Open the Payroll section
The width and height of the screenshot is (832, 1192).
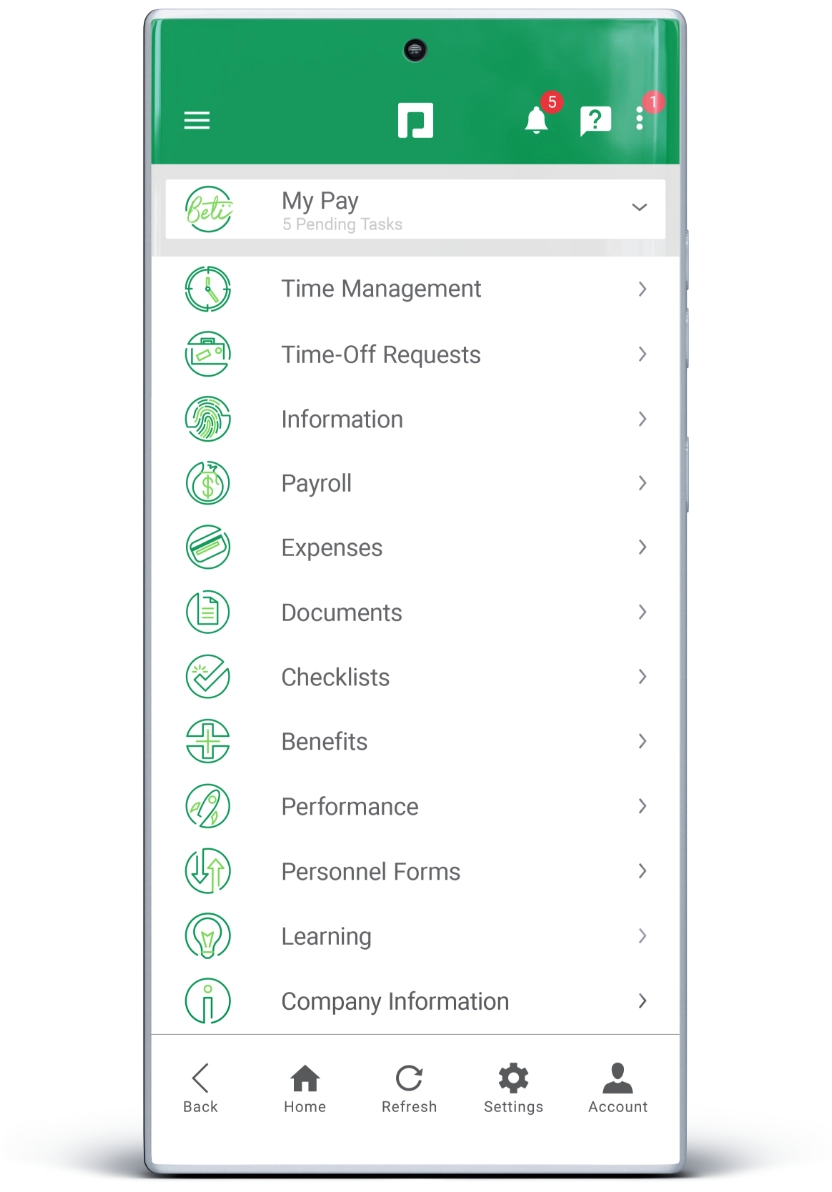[x=415, y=483]
